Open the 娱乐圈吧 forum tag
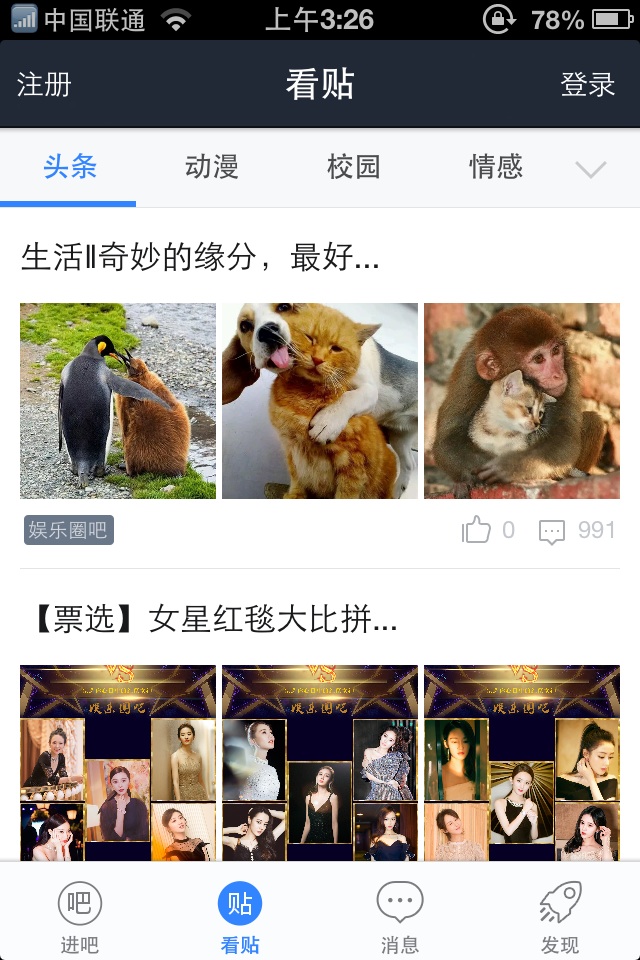The height and width of the screenshot is (960, 640). (x=69, y=530)
